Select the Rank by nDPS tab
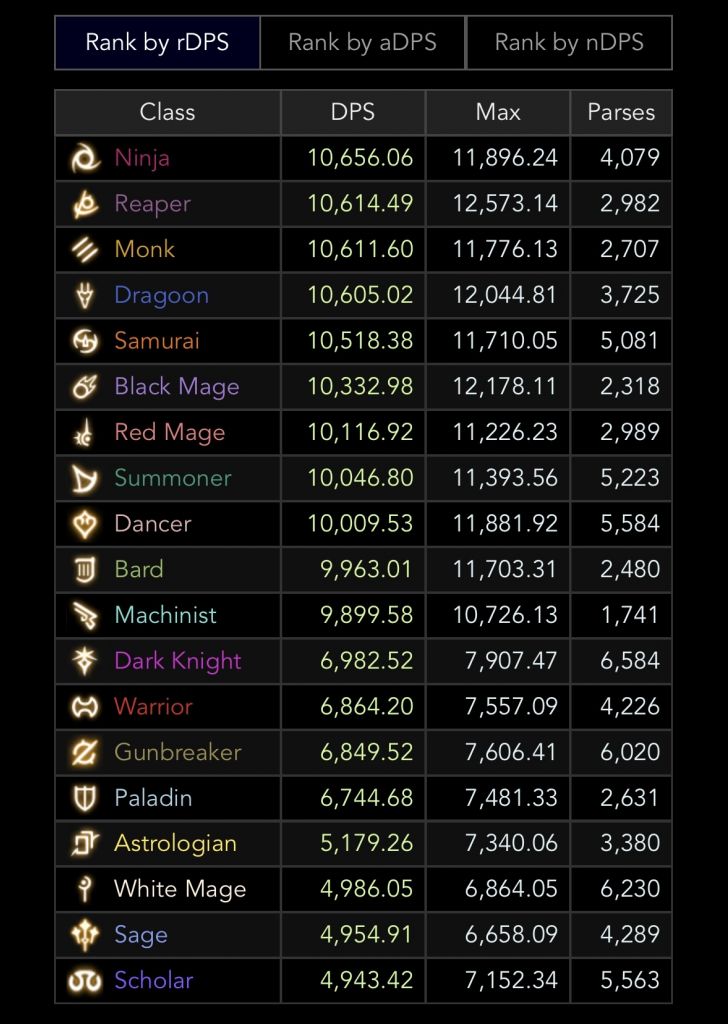Image resolution: width=728 pixels, height=1024 pixels. pos(569,42)
